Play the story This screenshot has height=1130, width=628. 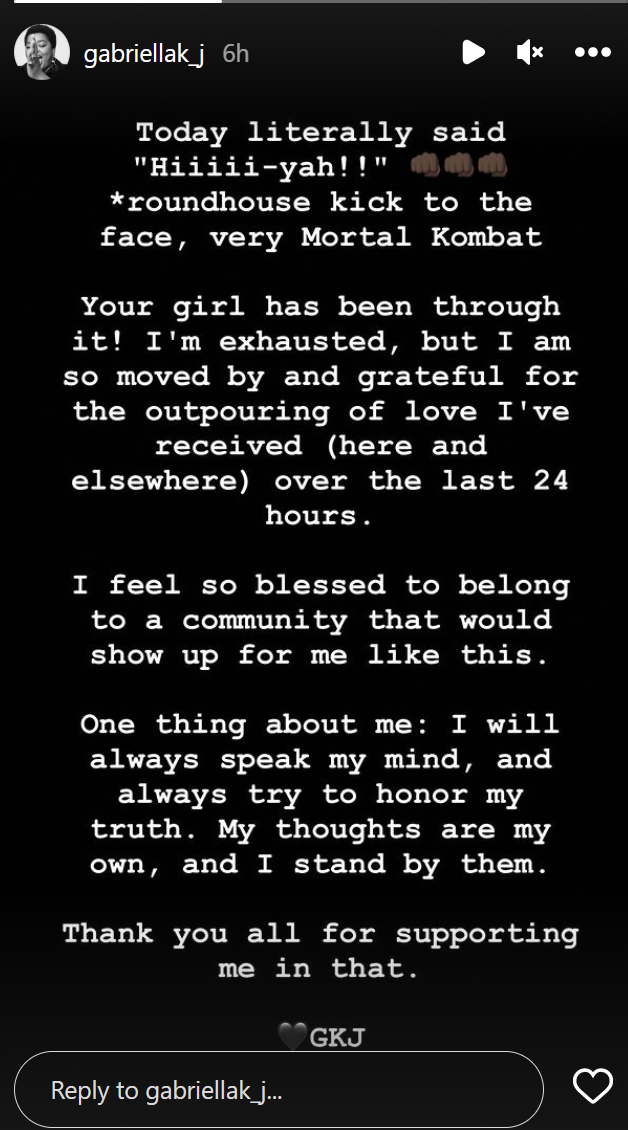(x=473, y=52)
